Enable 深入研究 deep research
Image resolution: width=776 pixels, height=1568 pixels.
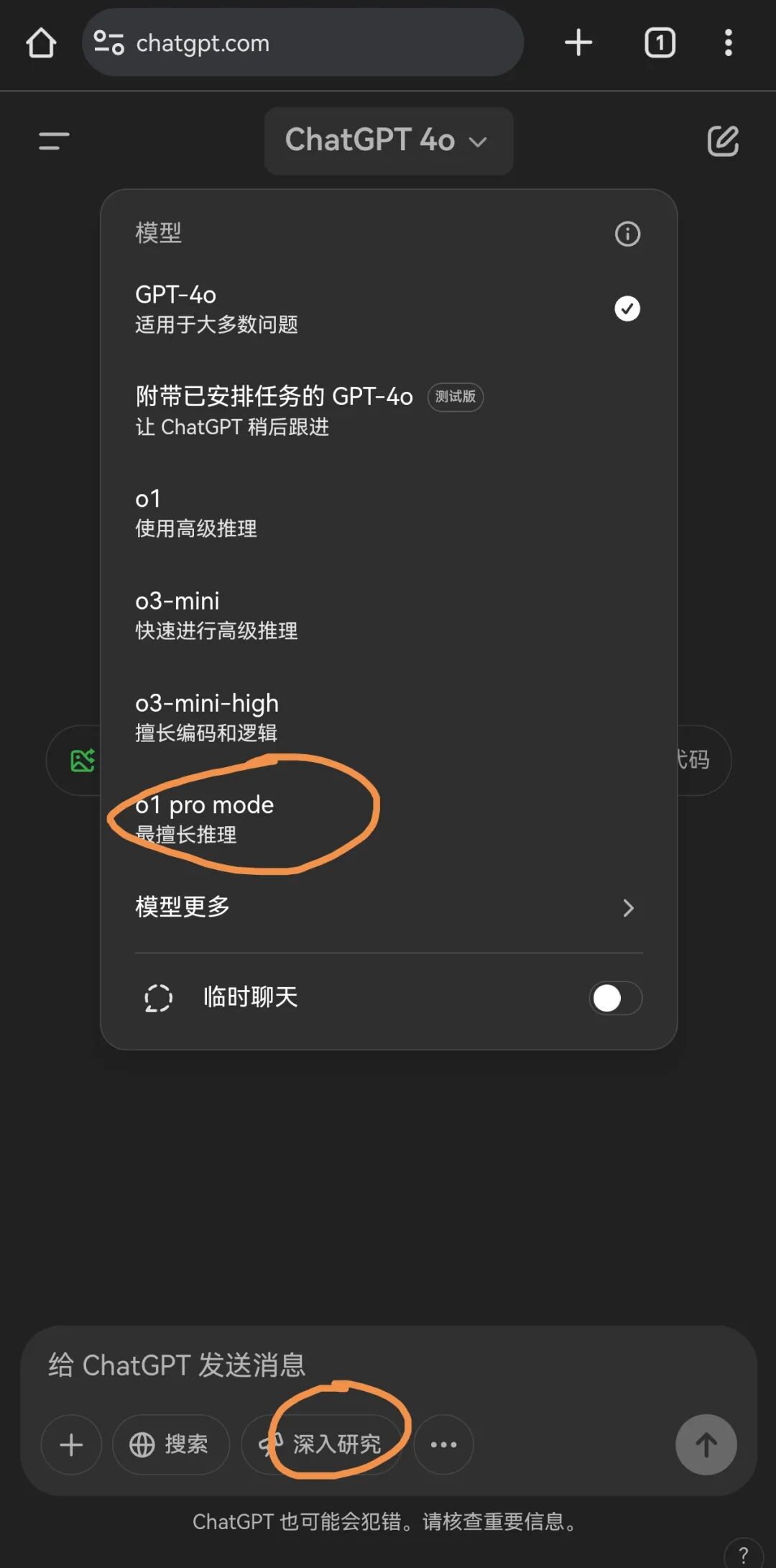[322, 1444]
